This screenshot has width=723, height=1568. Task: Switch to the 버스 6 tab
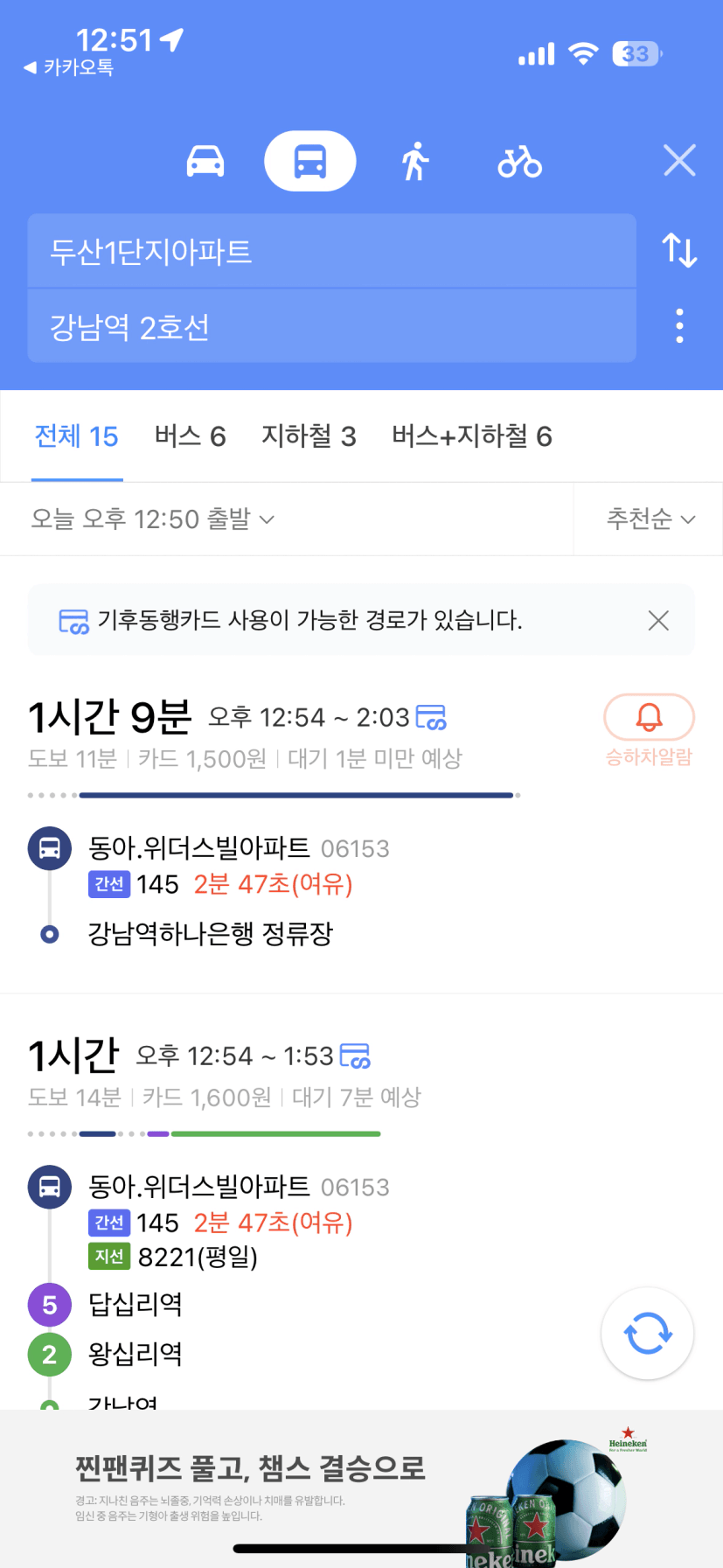point(190,436)
